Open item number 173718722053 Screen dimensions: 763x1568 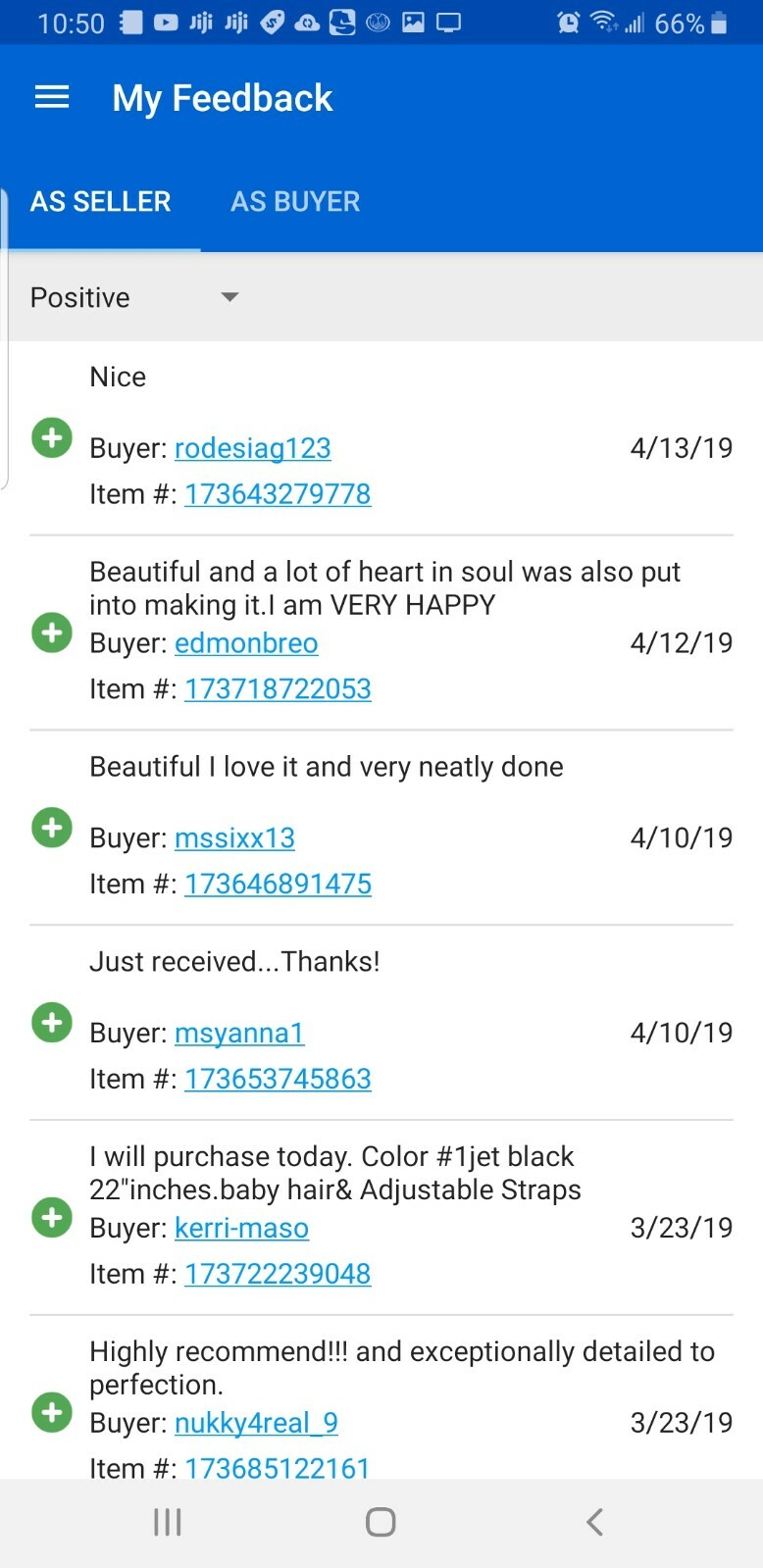click(x=278, y=688)
